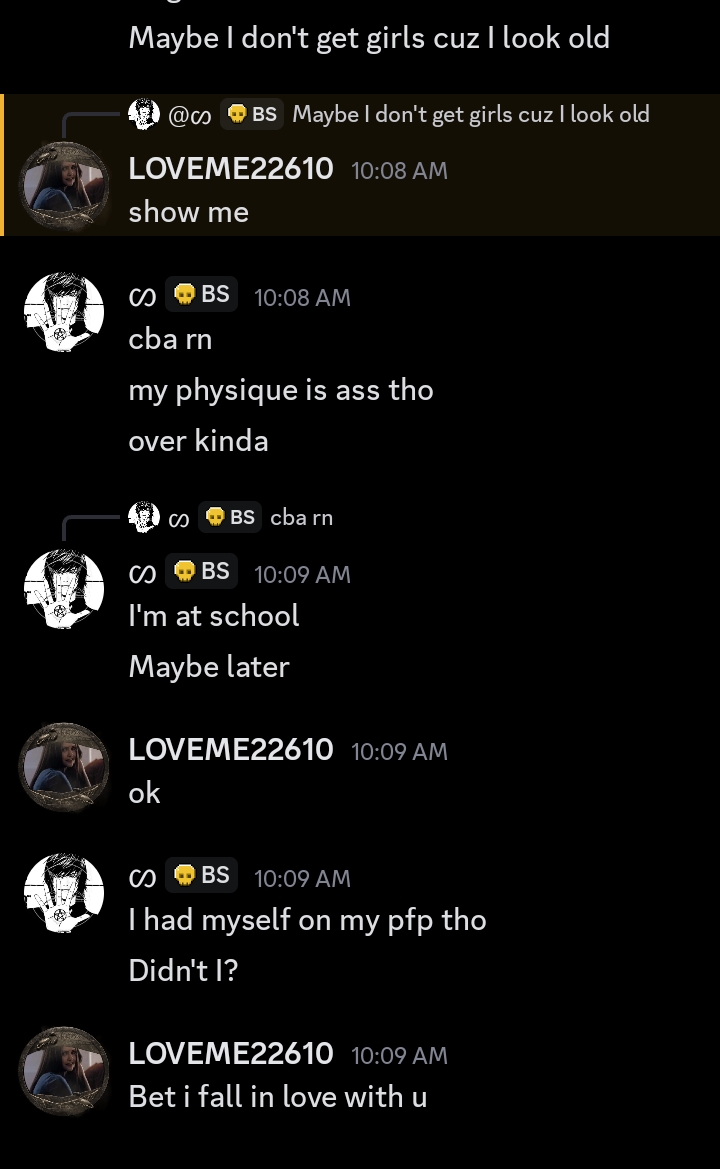Open LOVEME22610's avatar beside "Bet i fall in love"
Viewport: 720px width, 1169px height.
tap(65, 1071)
